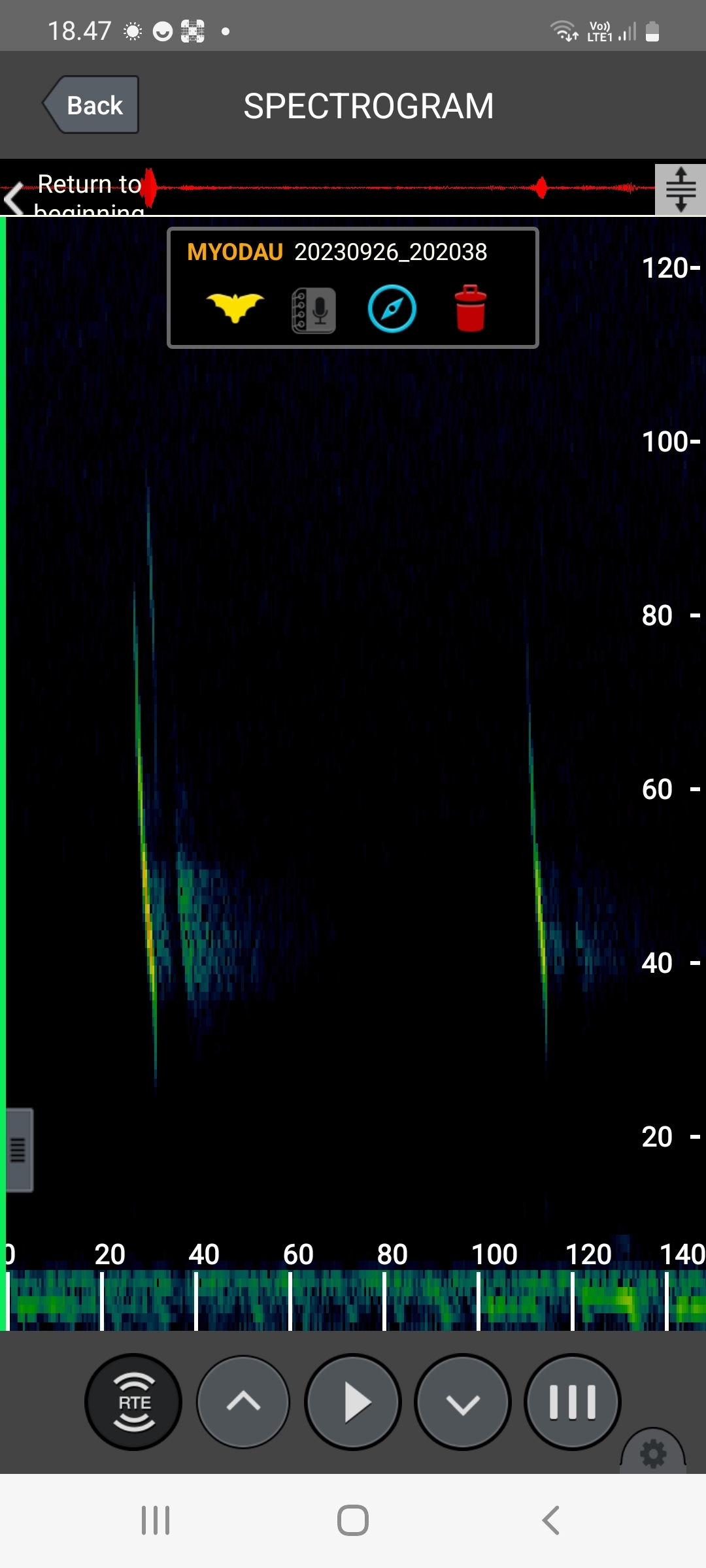Toggle the vertical compress/expand icon
Screen dimensions: 706x1568
(680, 189)
